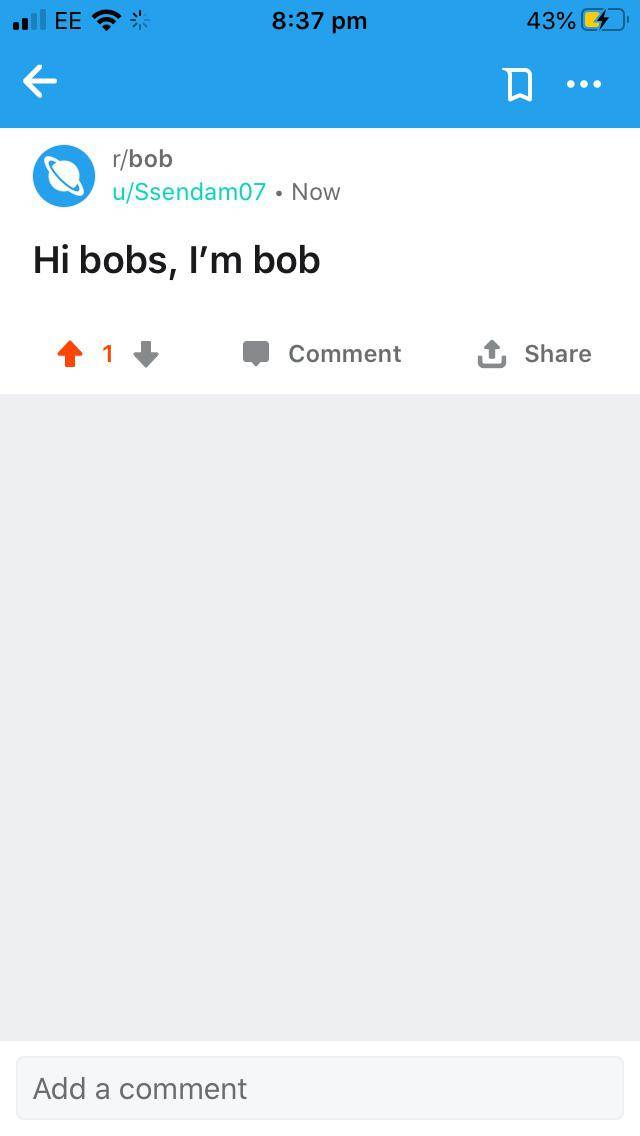Go back using the top arrow

pos(40,82)
